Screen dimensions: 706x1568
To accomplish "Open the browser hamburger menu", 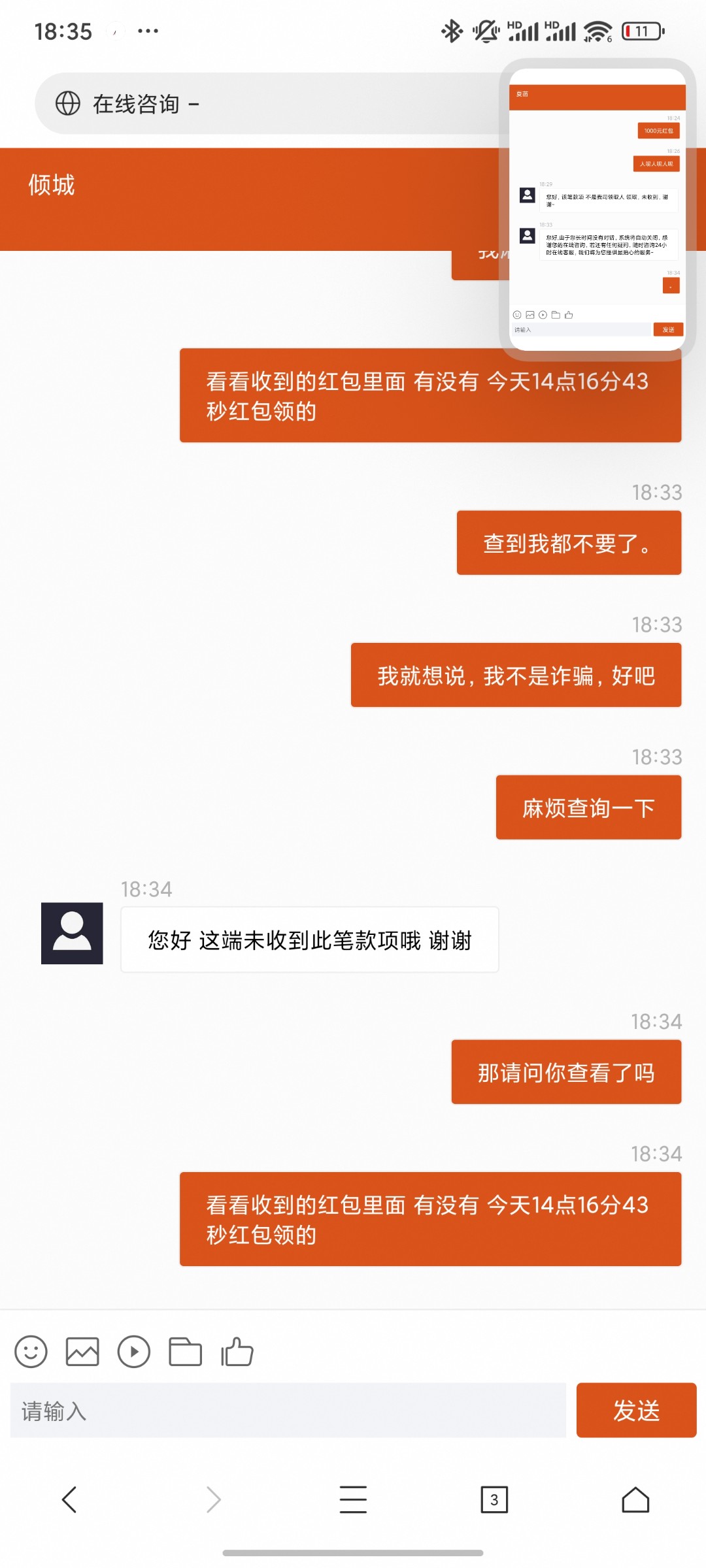I will [353, 1500].
